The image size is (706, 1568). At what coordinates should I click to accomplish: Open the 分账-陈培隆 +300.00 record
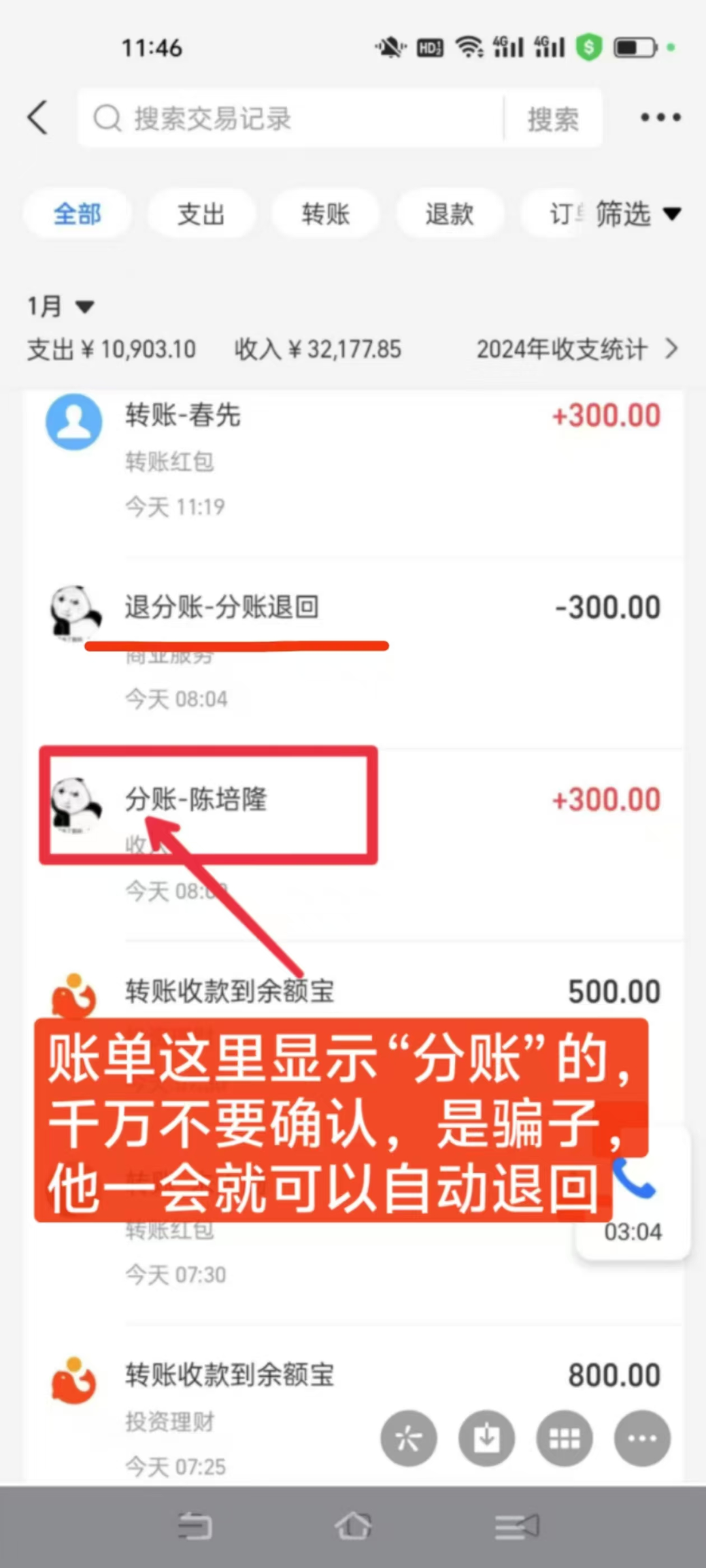(353, 845)
